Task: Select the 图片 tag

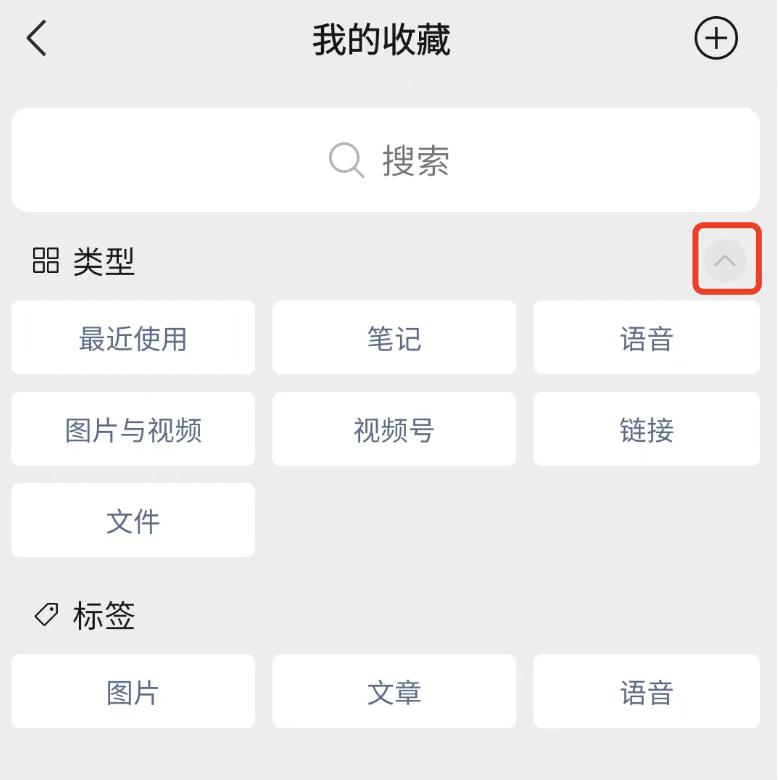Action: coord(132,691)
